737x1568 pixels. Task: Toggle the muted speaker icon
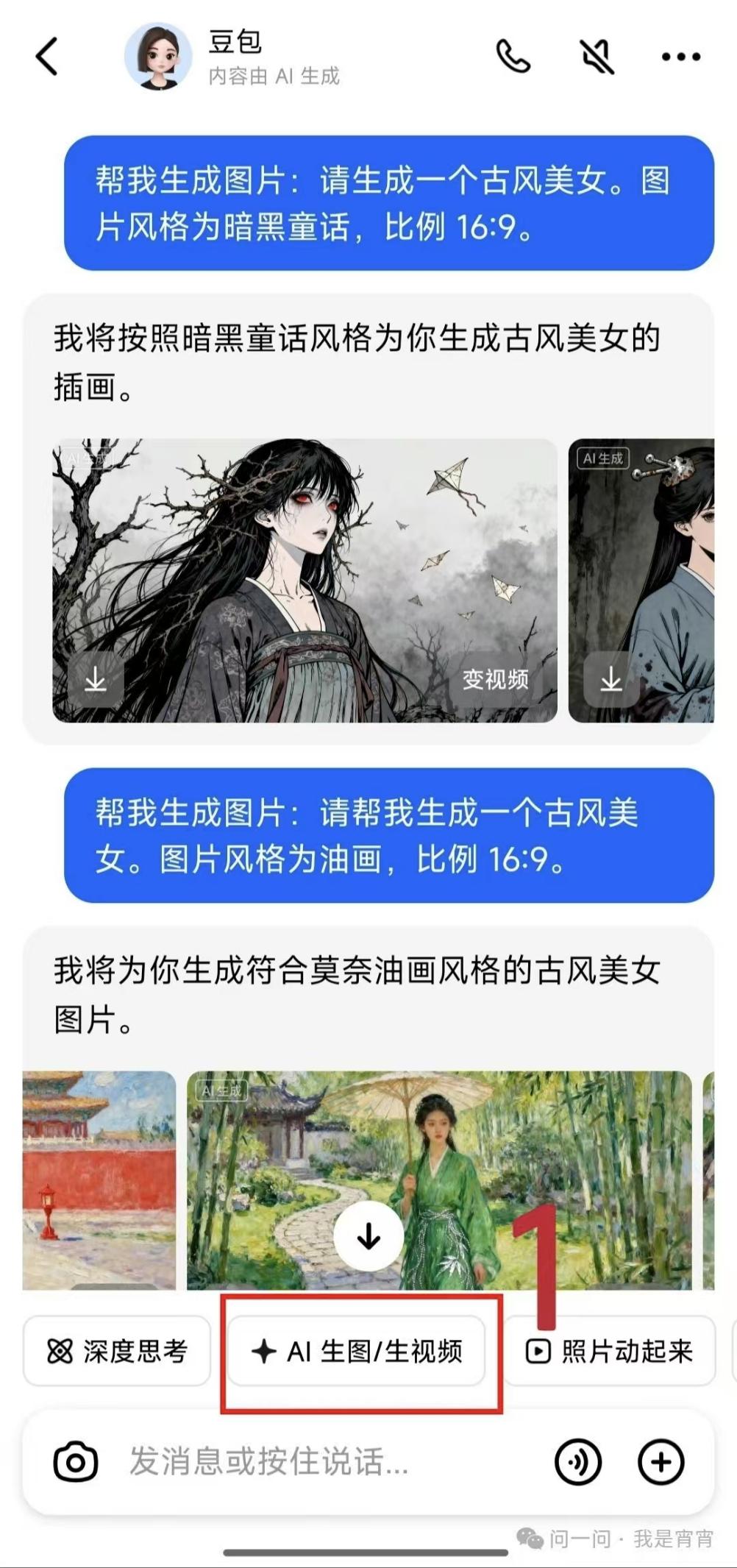597,57
